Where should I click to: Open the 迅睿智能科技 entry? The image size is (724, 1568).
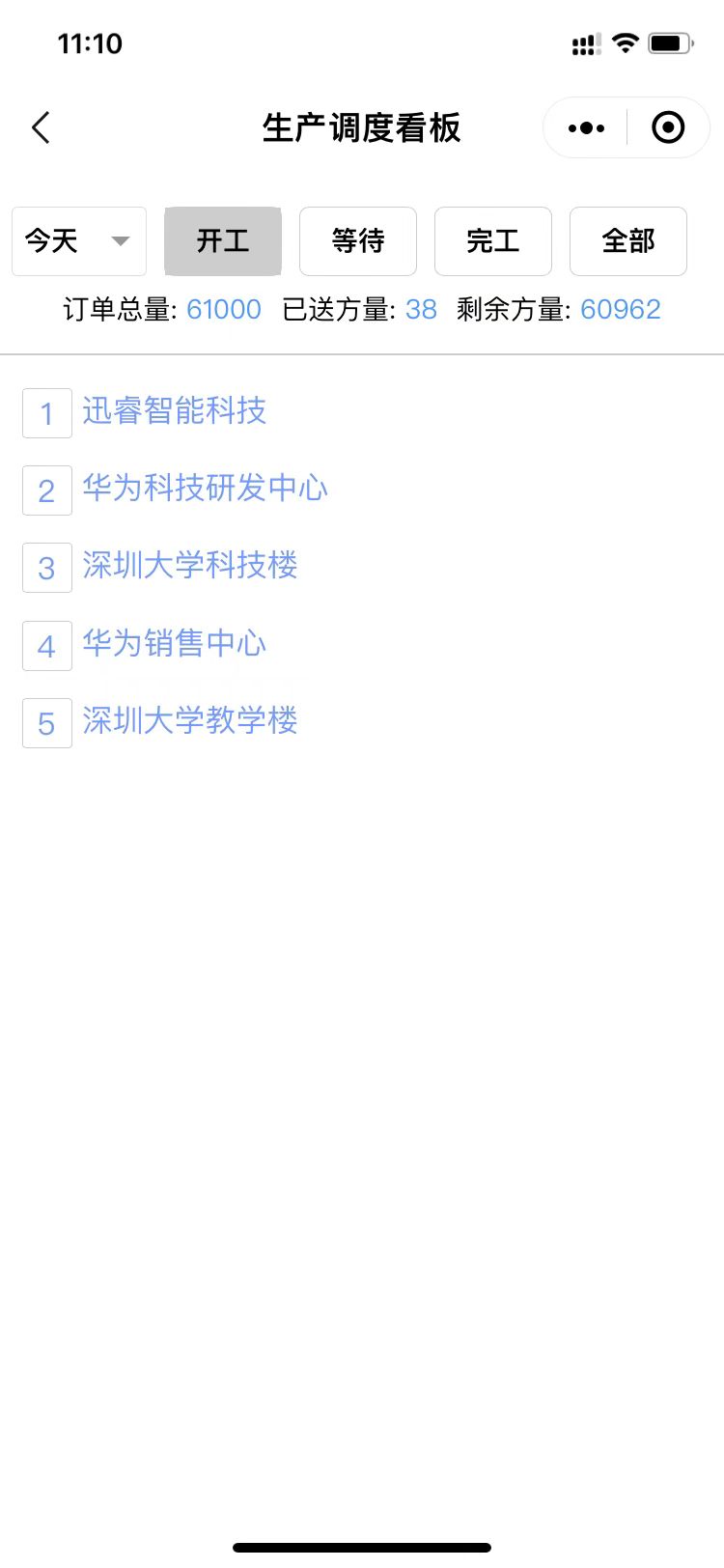click(x=174, y=411)
